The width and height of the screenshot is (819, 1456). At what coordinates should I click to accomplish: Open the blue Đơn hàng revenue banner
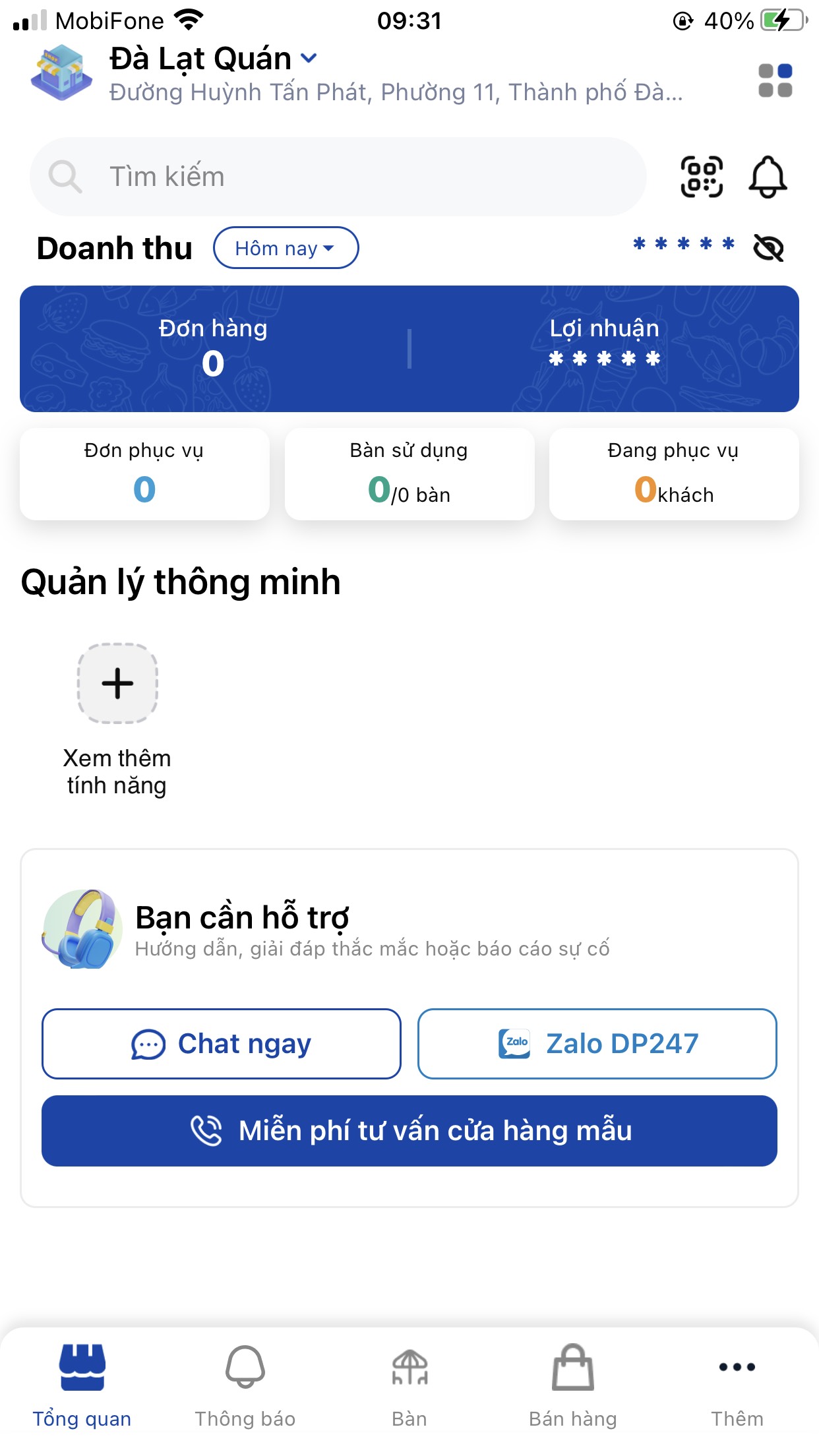click(212, 348)
